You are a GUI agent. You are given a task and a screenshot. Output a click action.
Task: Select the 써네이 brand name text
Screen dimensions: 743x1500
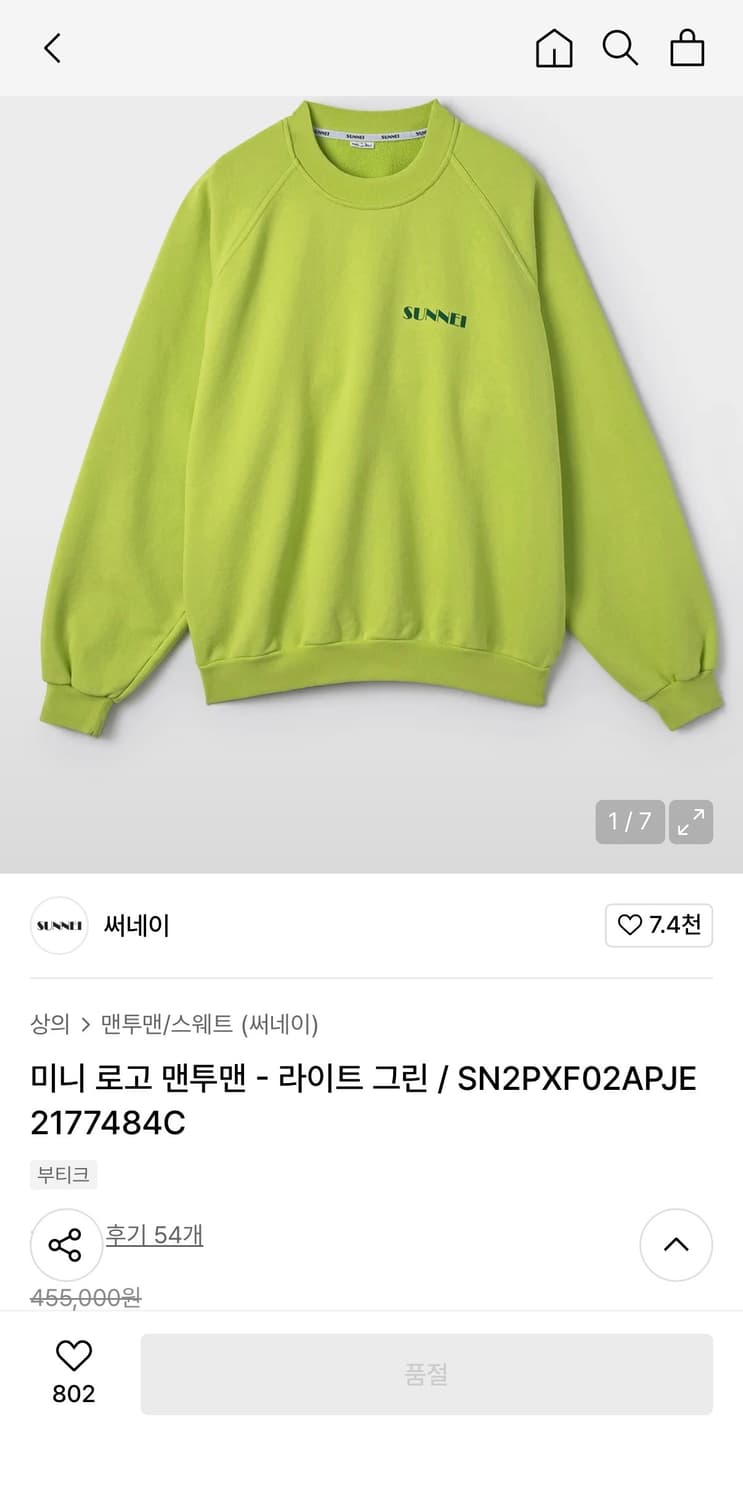pos(137,926)
